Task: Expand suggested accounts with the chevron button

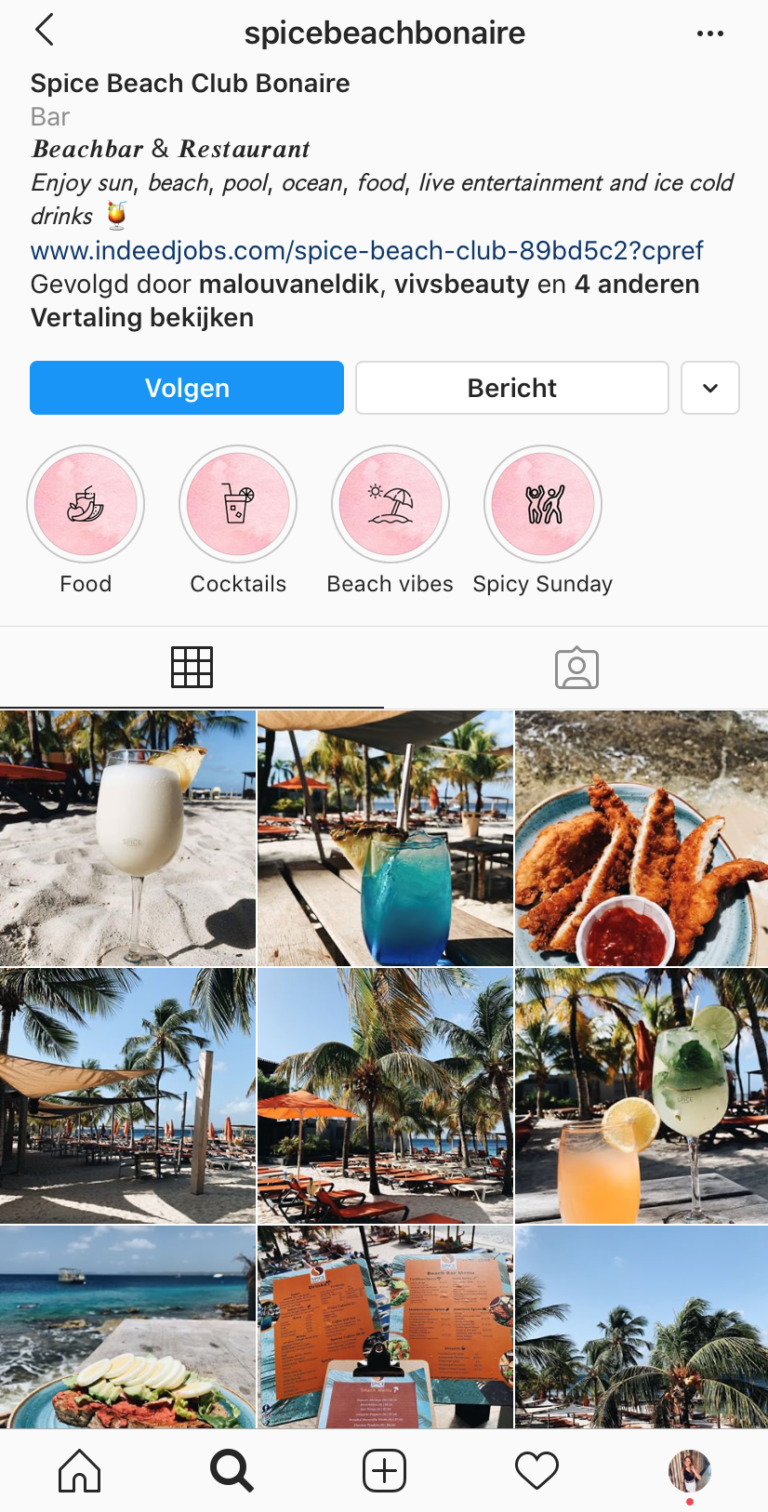Action: coord(710,388)
